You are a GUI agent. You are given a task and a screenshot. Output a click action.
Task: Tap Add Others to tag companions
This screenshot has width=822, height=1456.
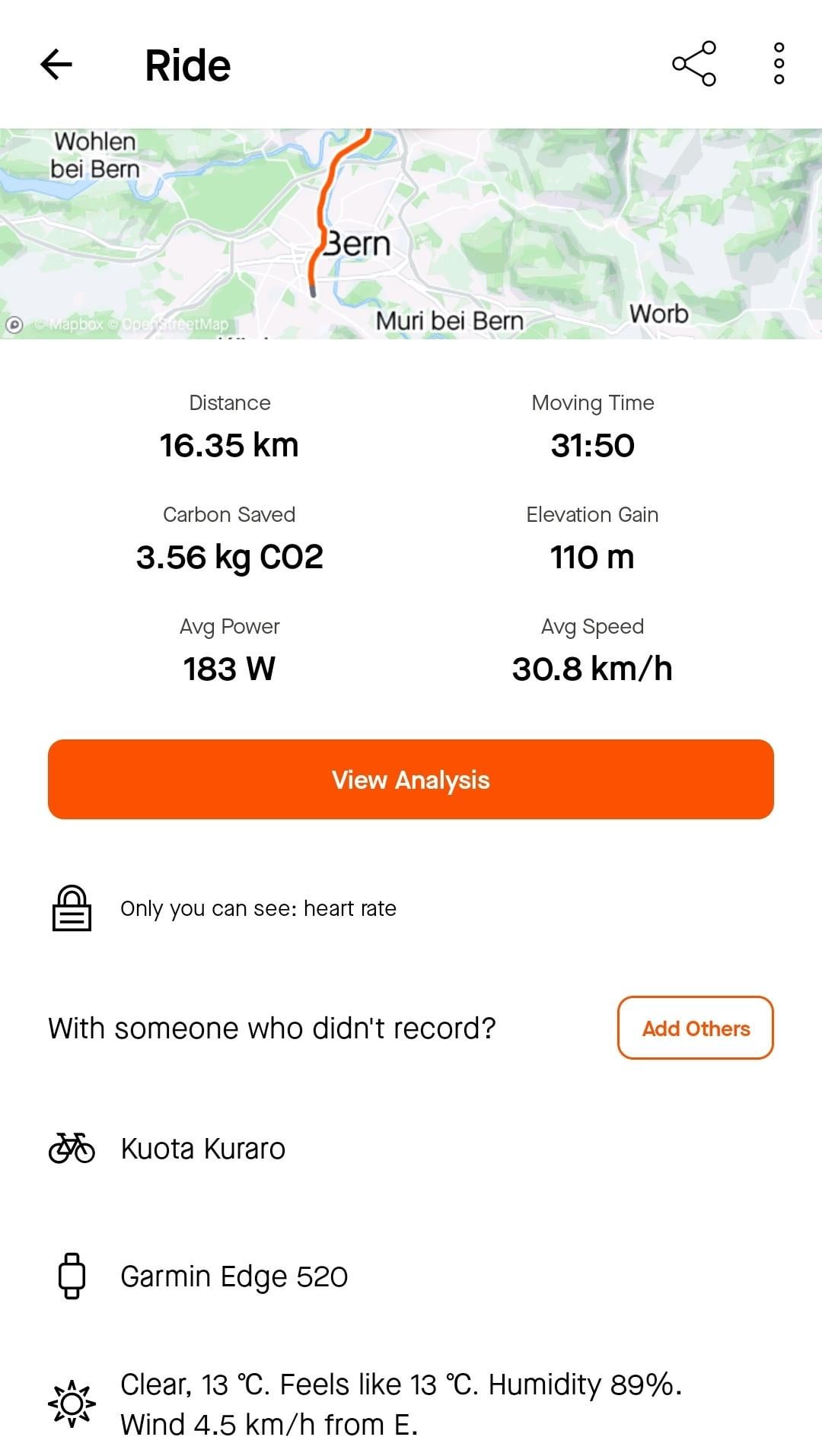pyautogui.click(x=696, y=1028)
